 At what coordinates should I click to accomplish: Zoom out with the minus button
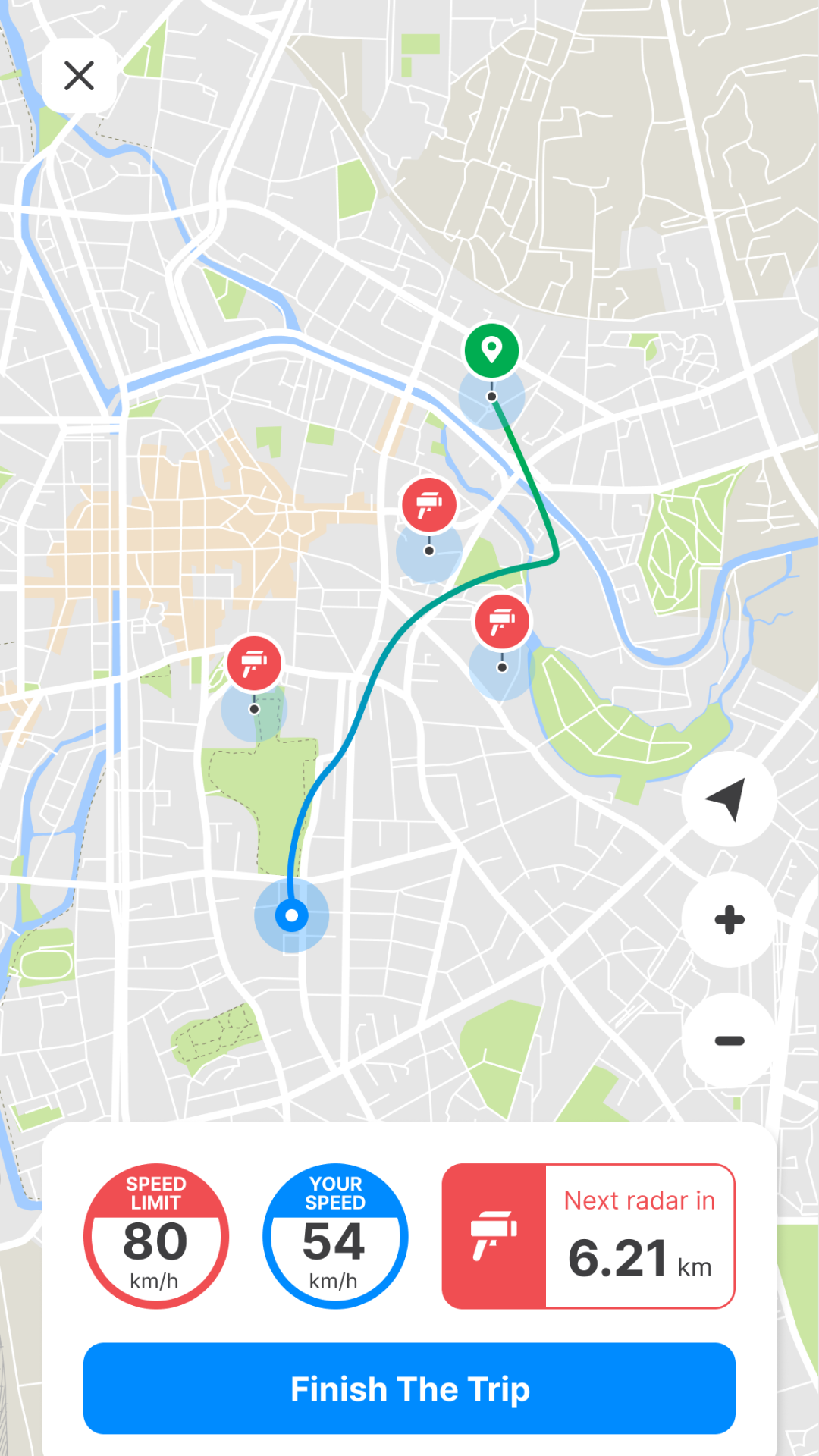pyautogui.click(x=729, y=1040)
